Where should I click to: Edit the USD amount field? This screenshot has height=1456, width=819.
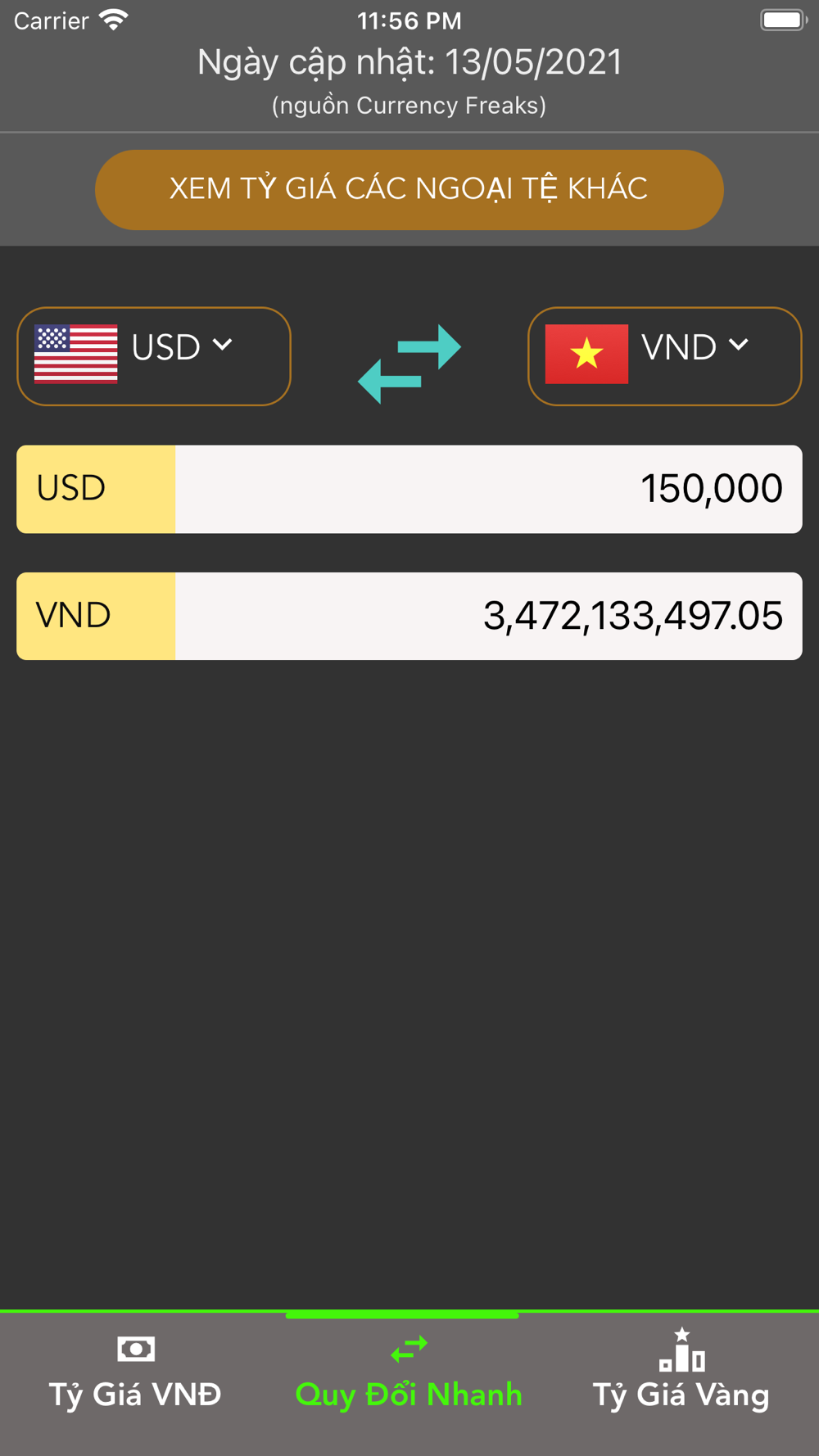pyautogui.click(x=488, y=489)
